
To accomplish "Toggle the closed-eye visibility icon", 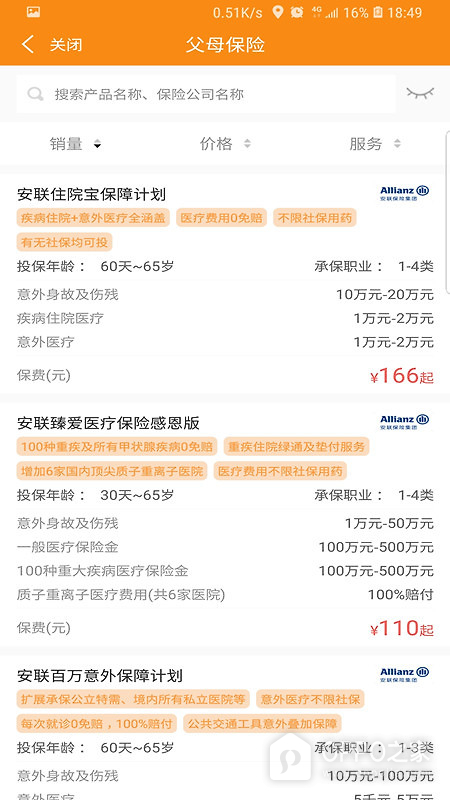I will click(420, 93).
